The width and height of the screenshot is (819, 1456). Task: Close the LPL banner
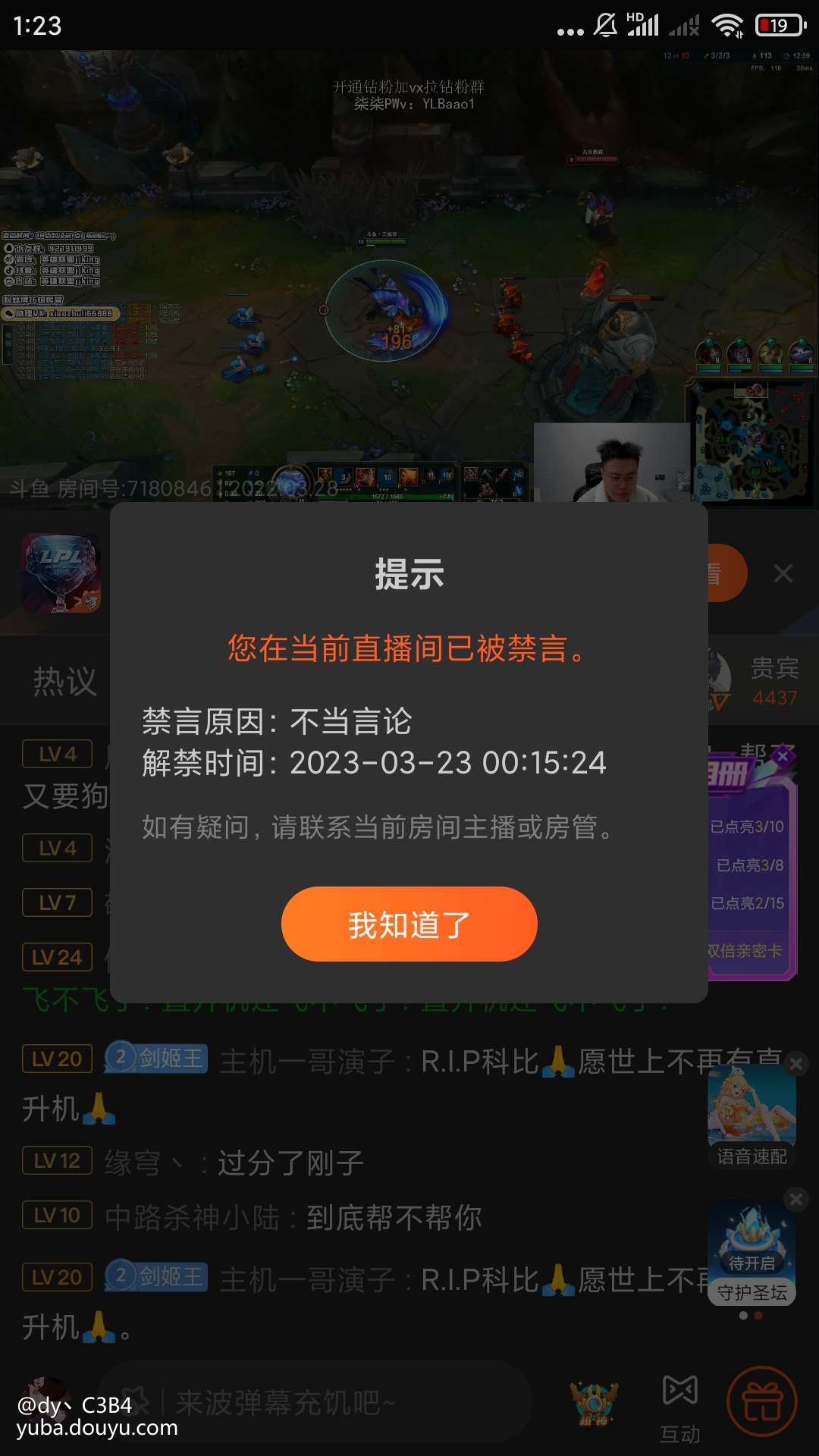pos(783,573)
